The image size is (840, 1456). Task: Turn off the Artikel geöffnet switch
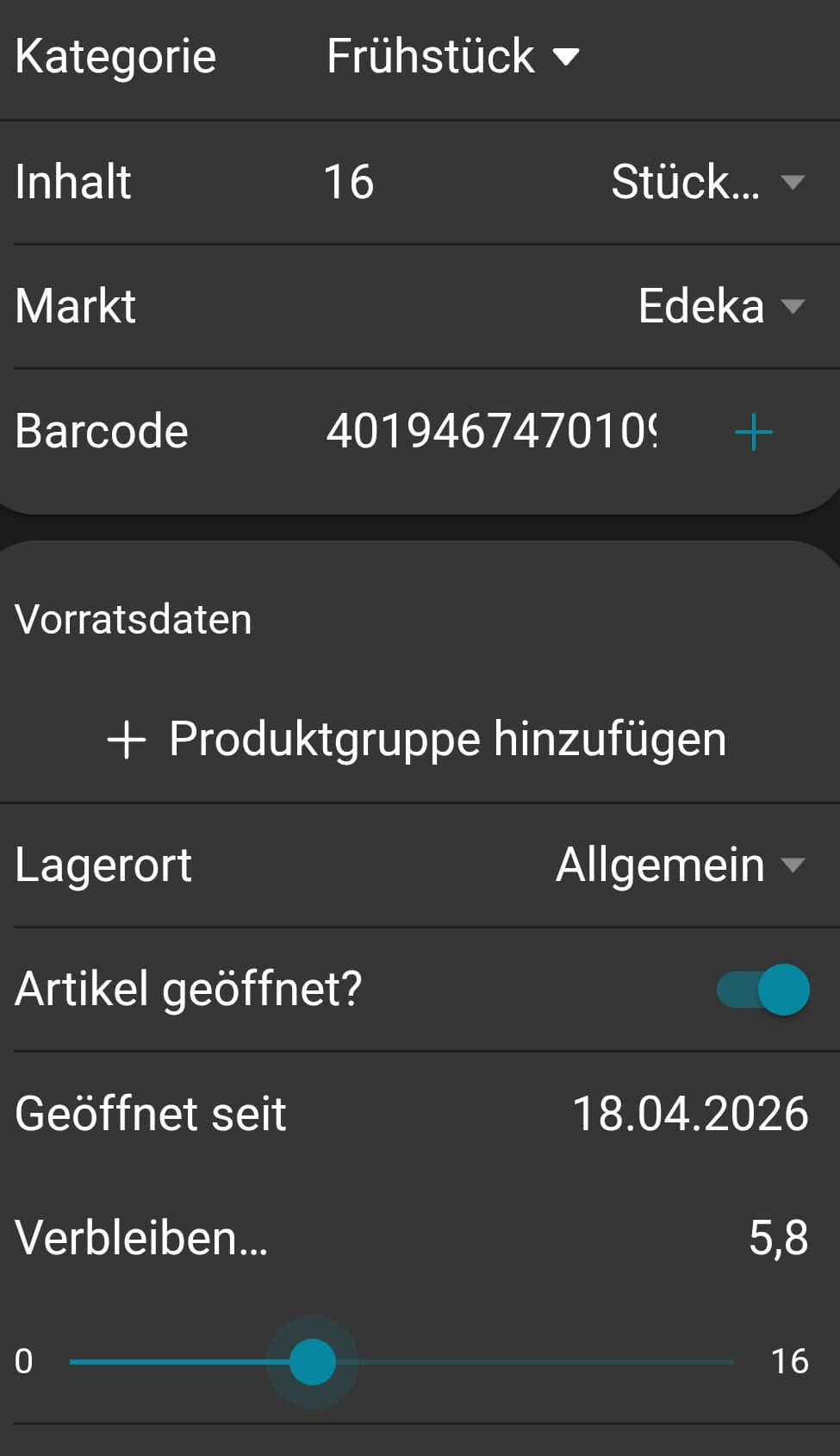coord(762,989)
